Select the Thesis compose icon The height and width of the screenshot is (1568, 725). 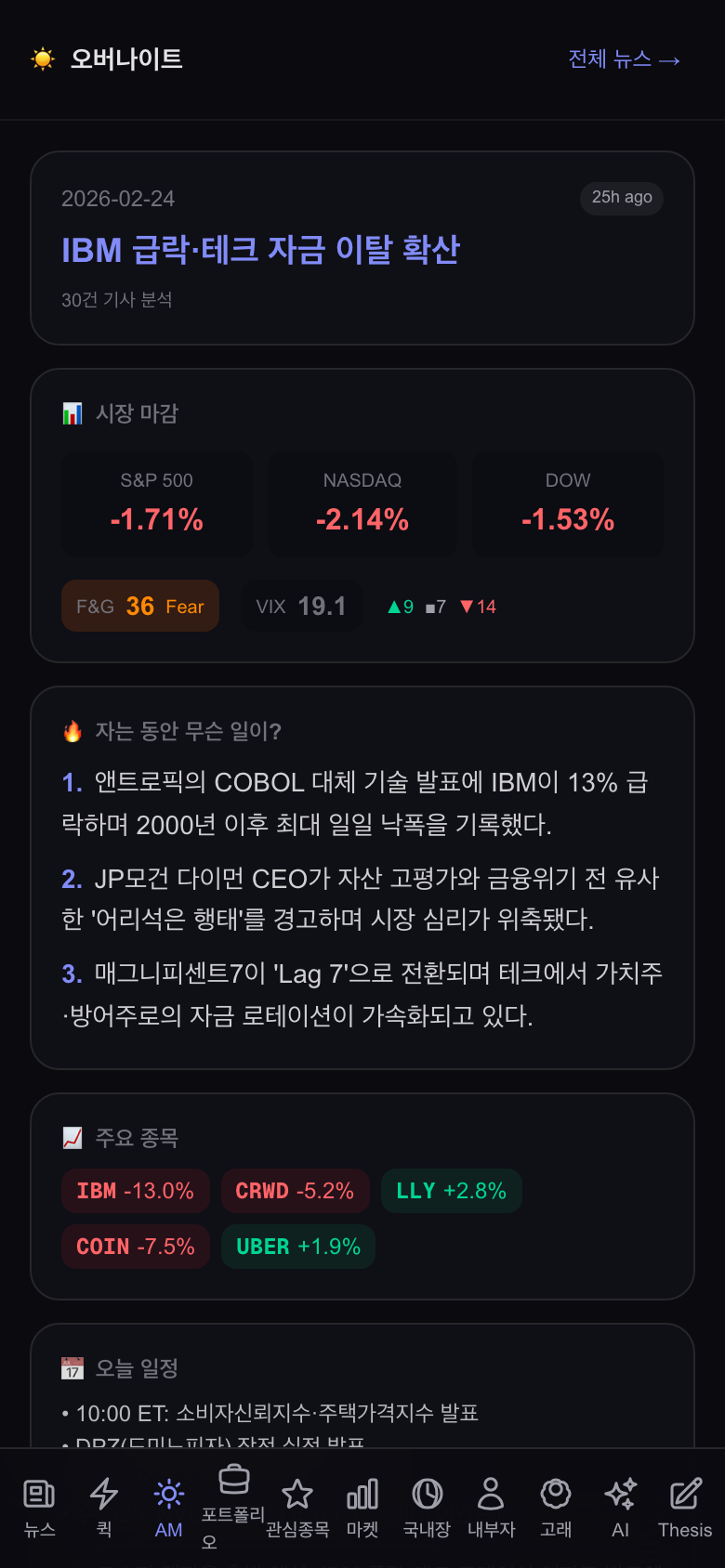click(x=684, y=1494)
